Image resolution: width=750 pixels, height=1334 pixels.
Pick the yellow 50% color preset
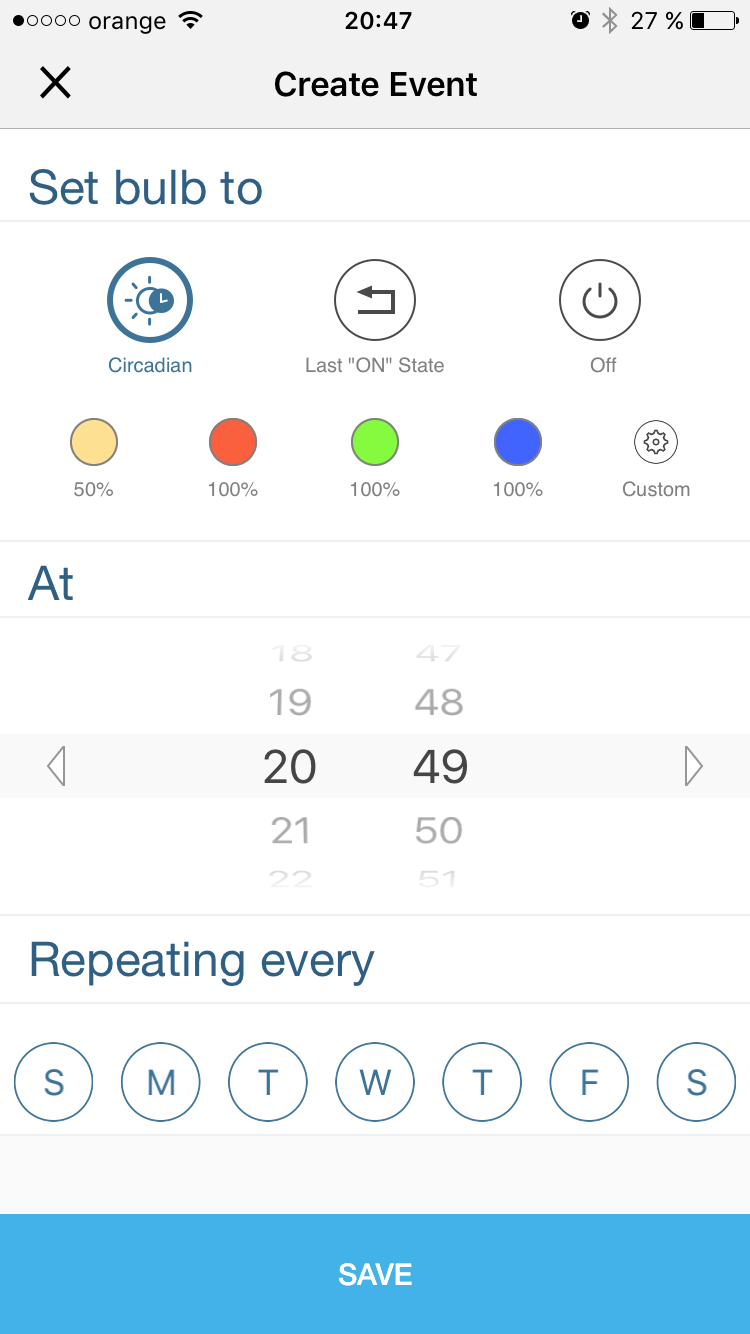point(94,442)
